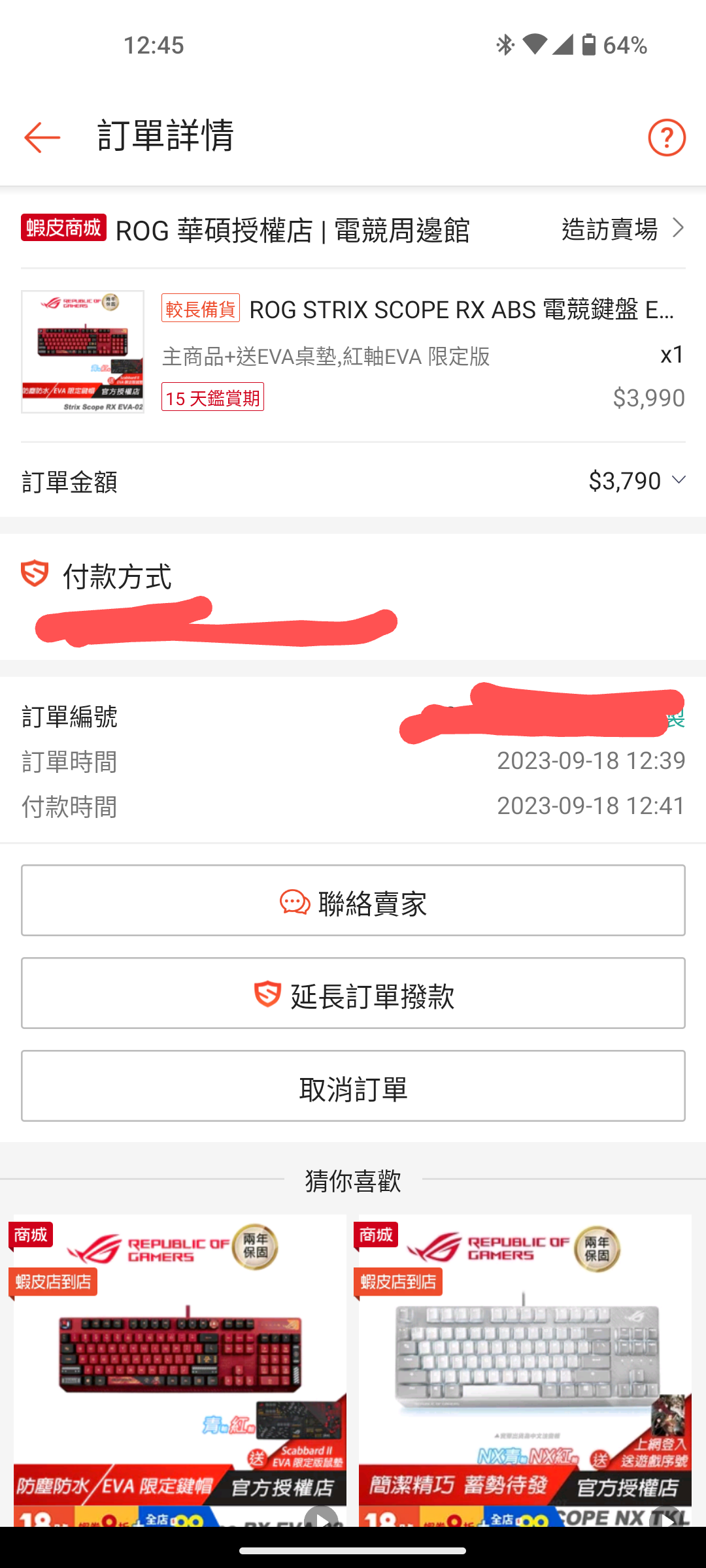The image size is (706, 1568).
Task: Tap 延長訂單撥款 to extend payout
Action: click(x=353, y=993)
